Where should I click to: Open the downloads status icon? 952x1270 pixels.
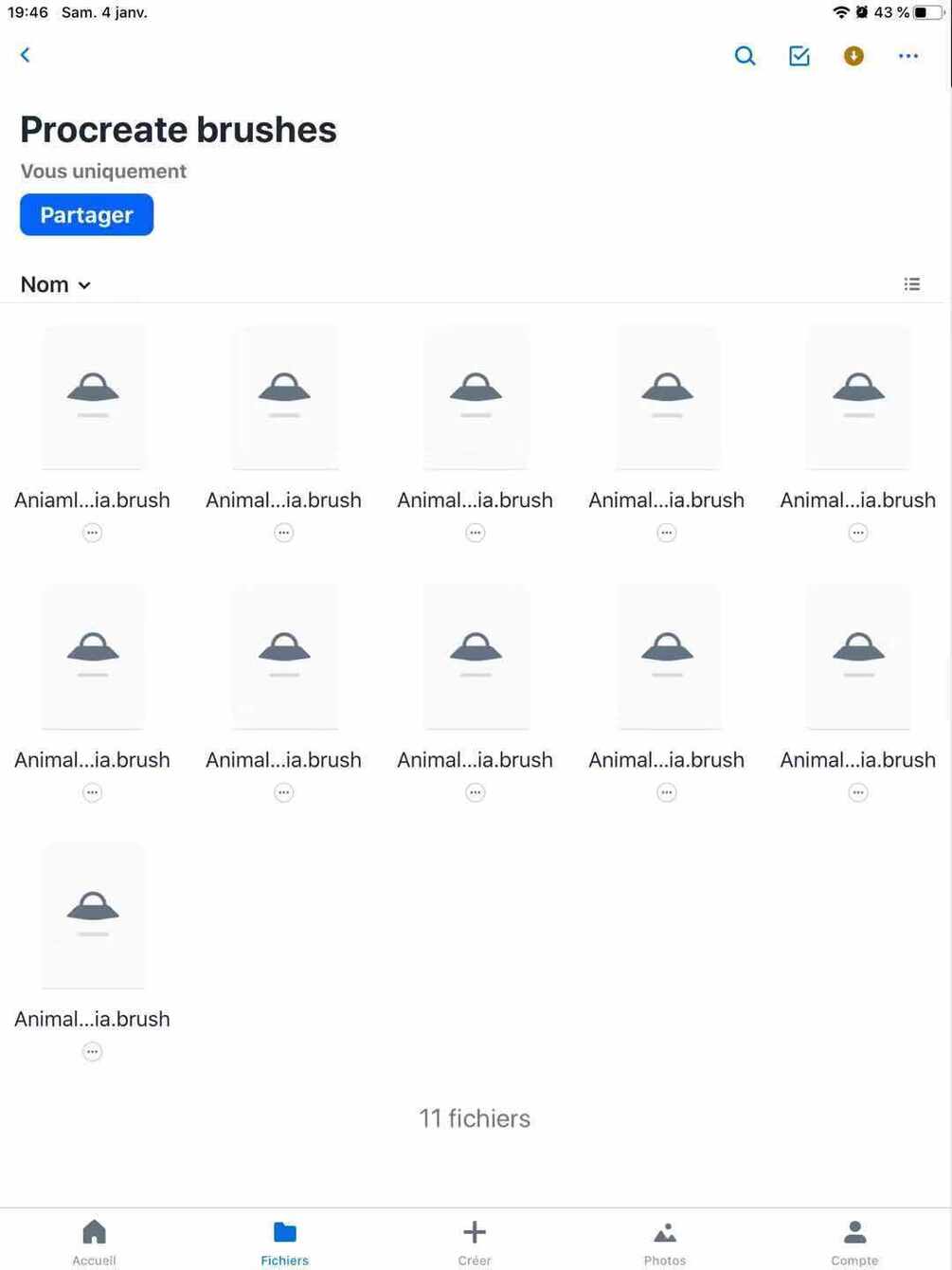tap(853, 56)
